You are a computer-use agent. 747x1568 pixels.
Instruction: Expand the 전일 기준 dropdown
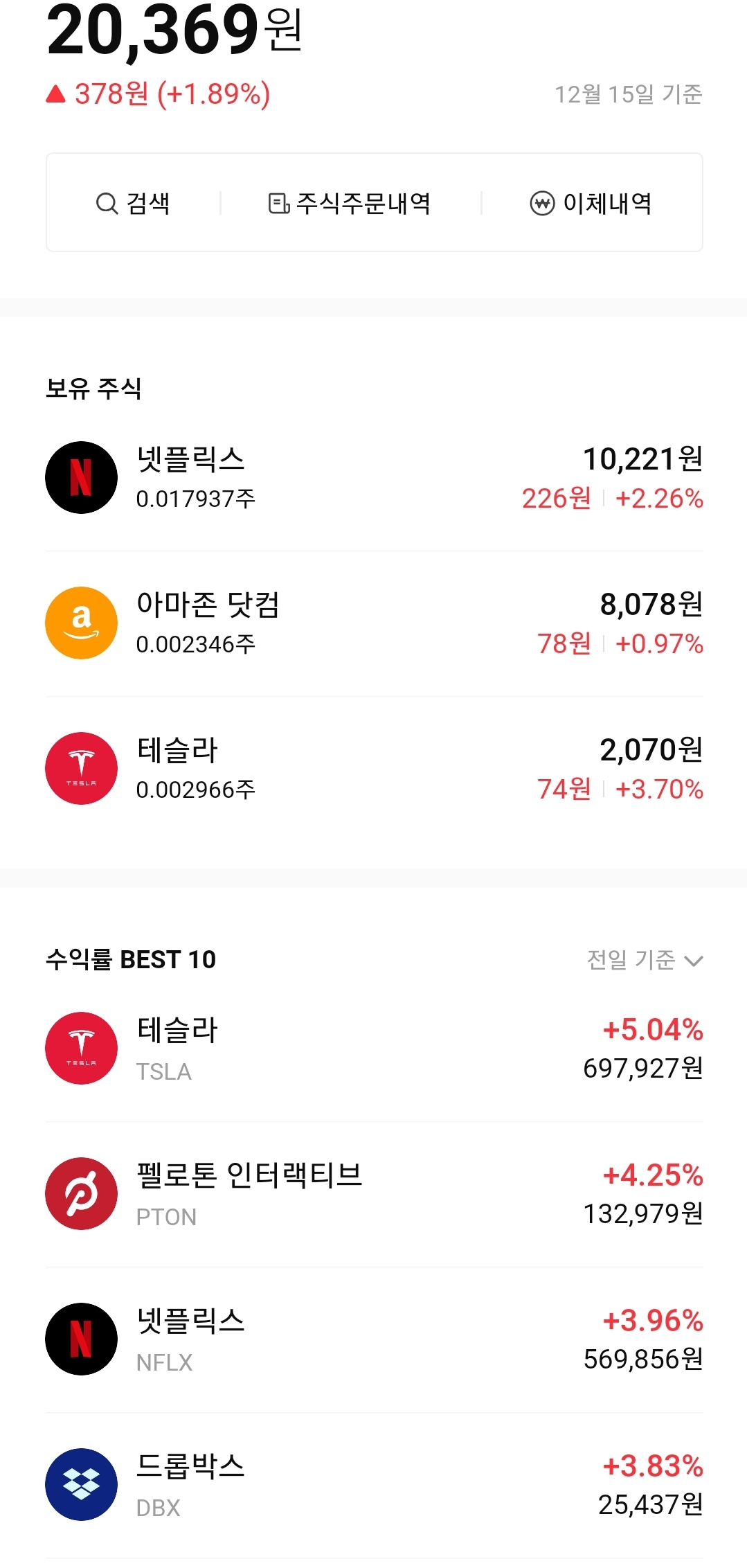(645, 960)
